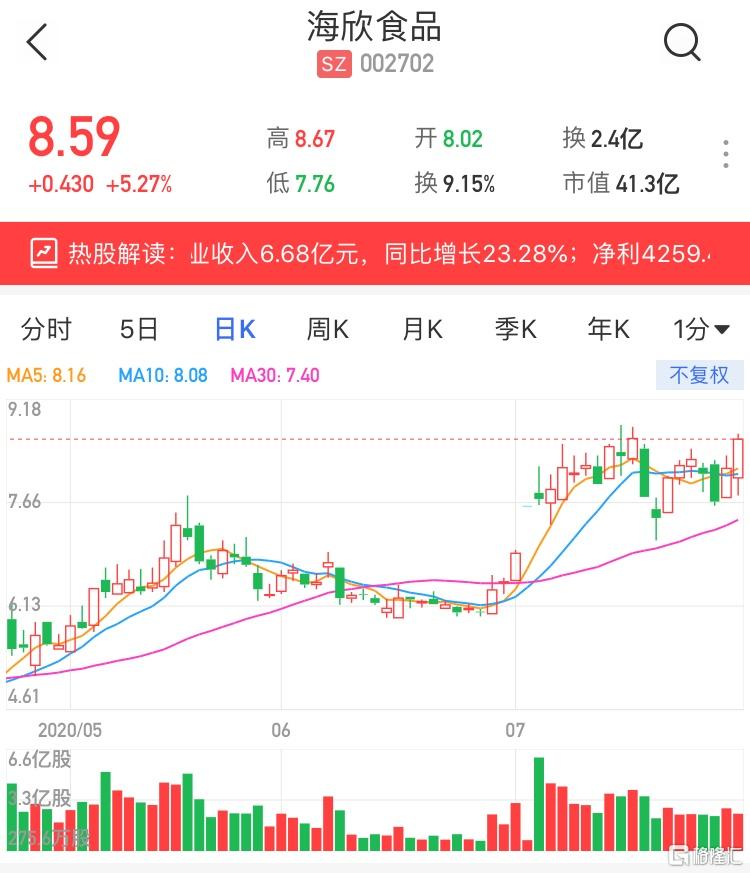
Task: Go back using the arrow icon
Action: [37, 43]
